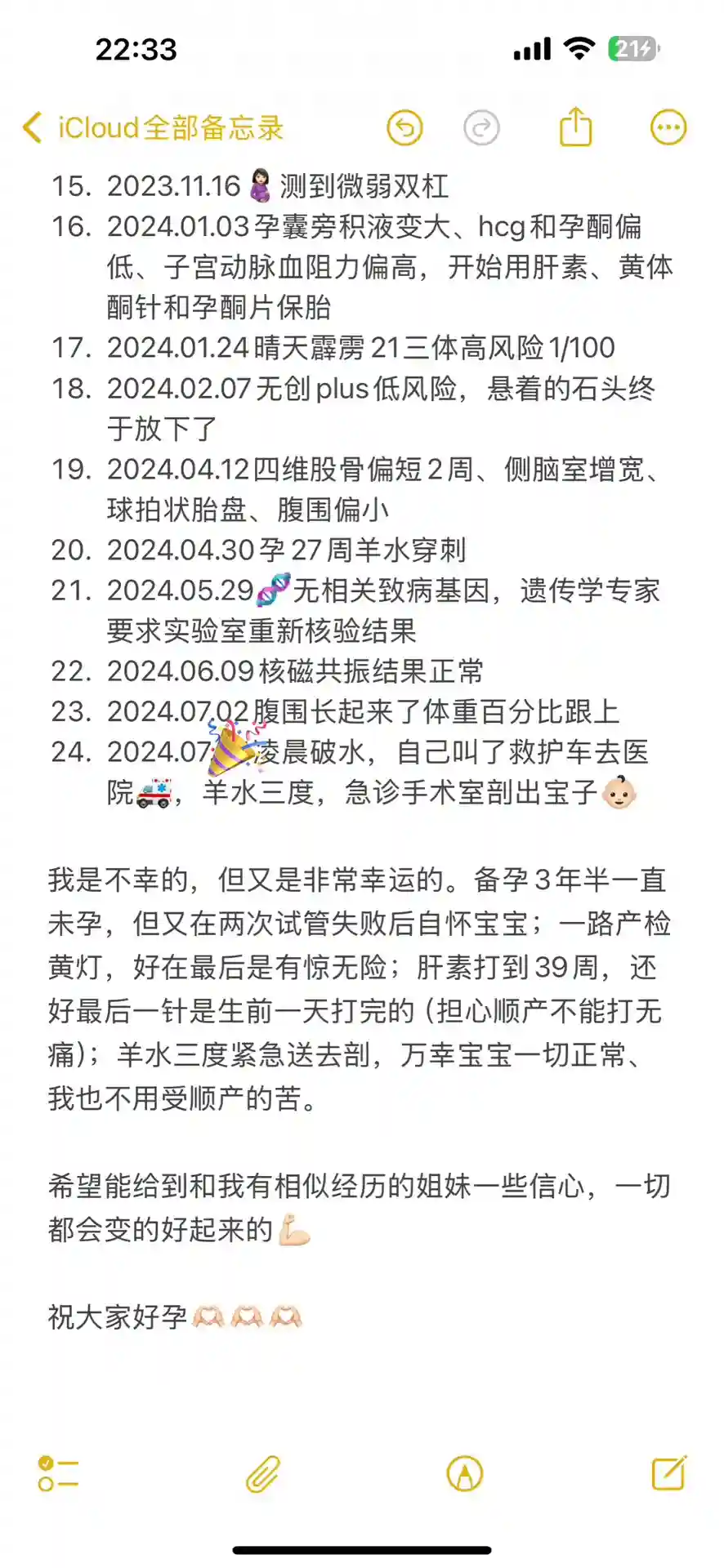Share this note
Viewport: 724px width, 1568px height.
575,127
